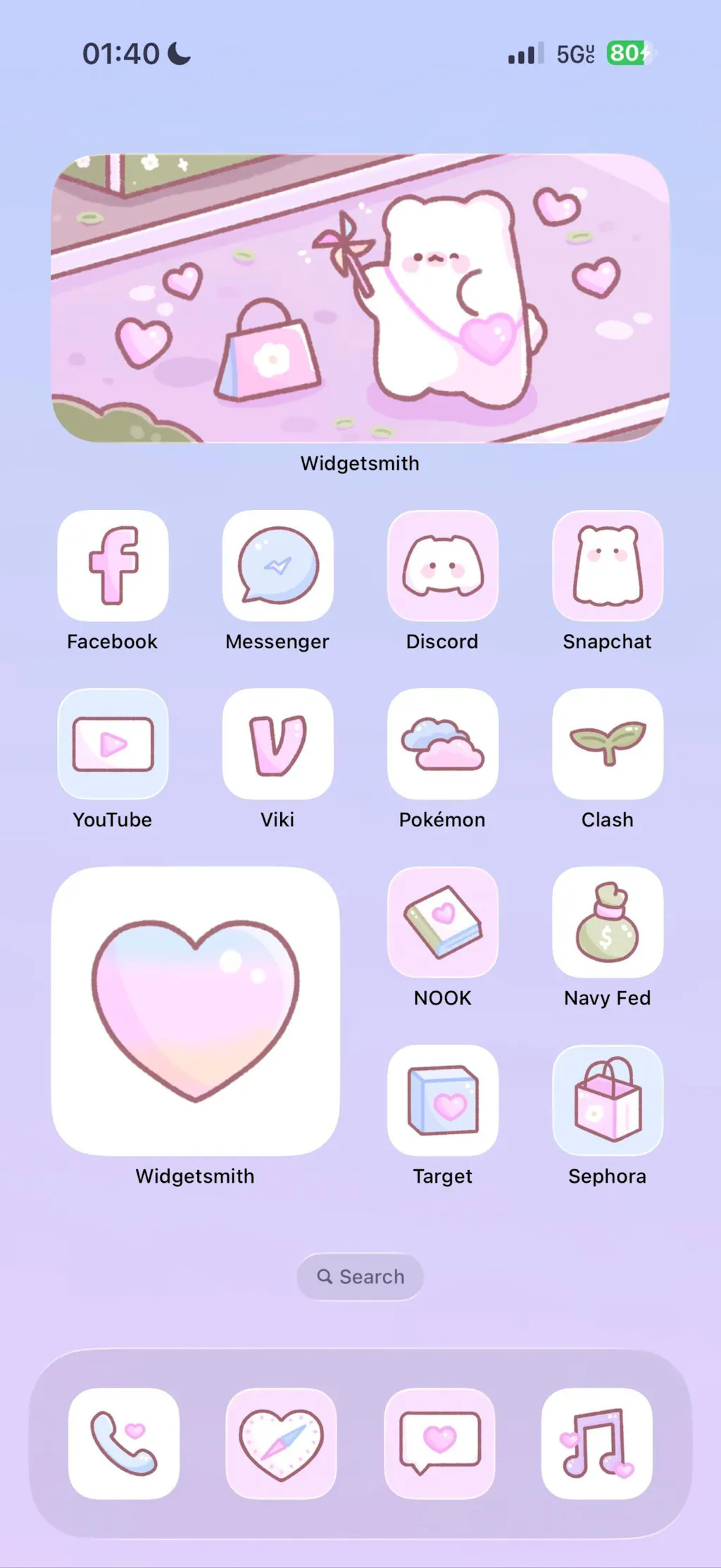Open YouTube
721x1568 pixels.
point(113,744)
